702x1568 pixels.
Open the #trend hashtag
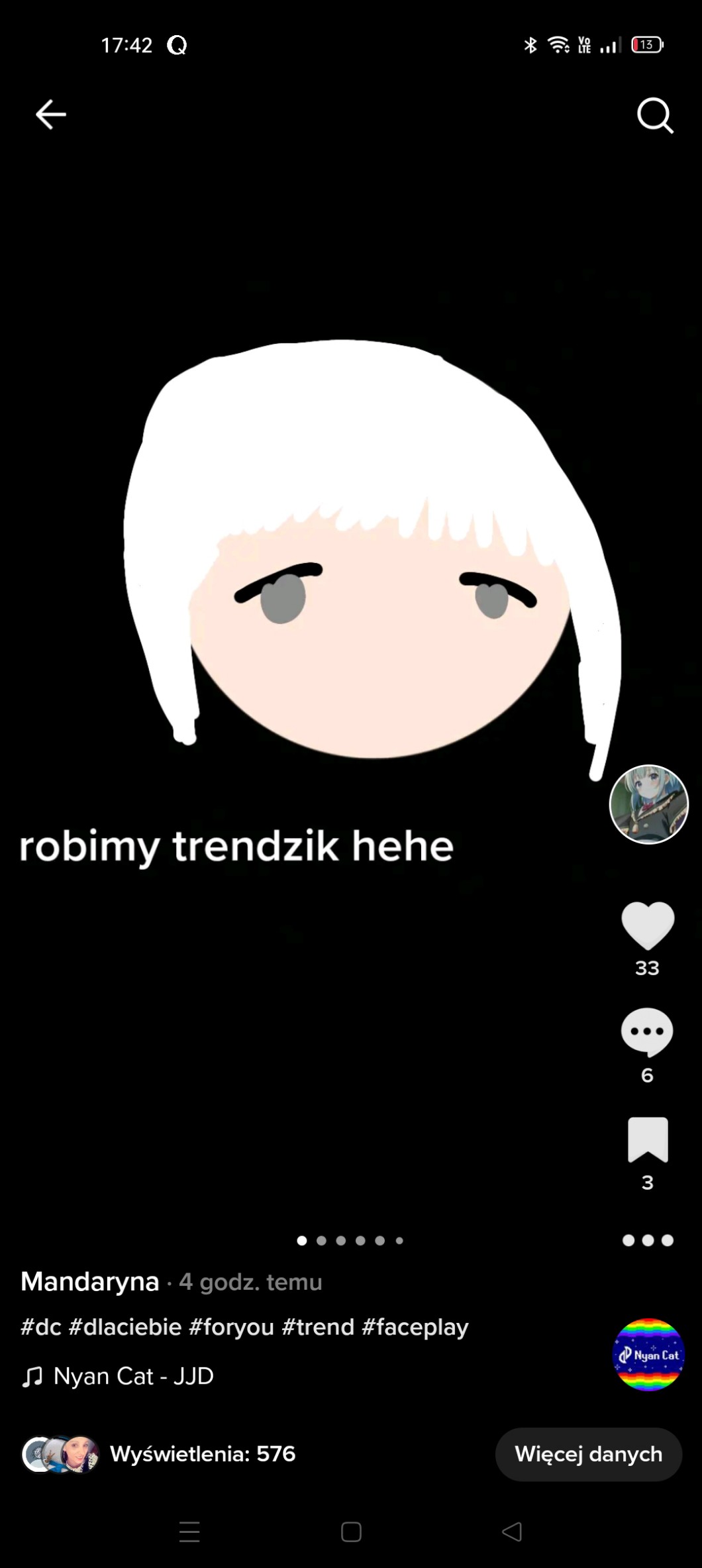(318, 1327)
